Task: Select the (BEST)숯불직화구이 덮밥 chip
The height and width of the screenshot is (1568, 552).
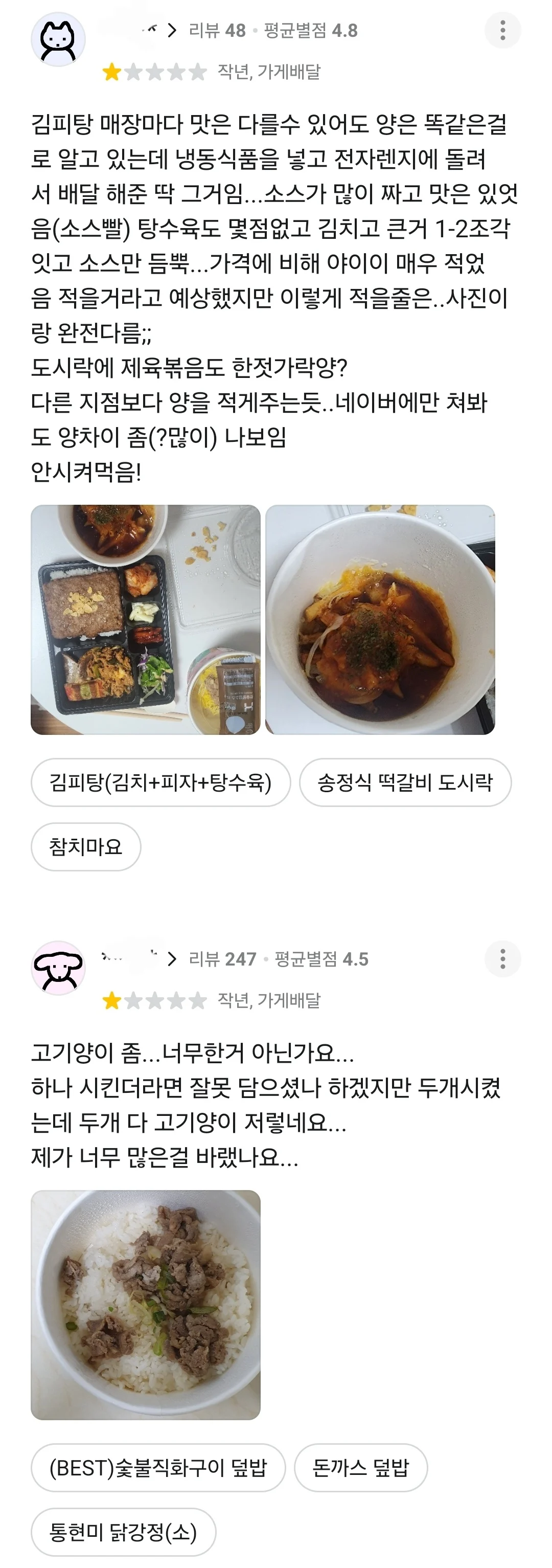Action: point(158,1468)
